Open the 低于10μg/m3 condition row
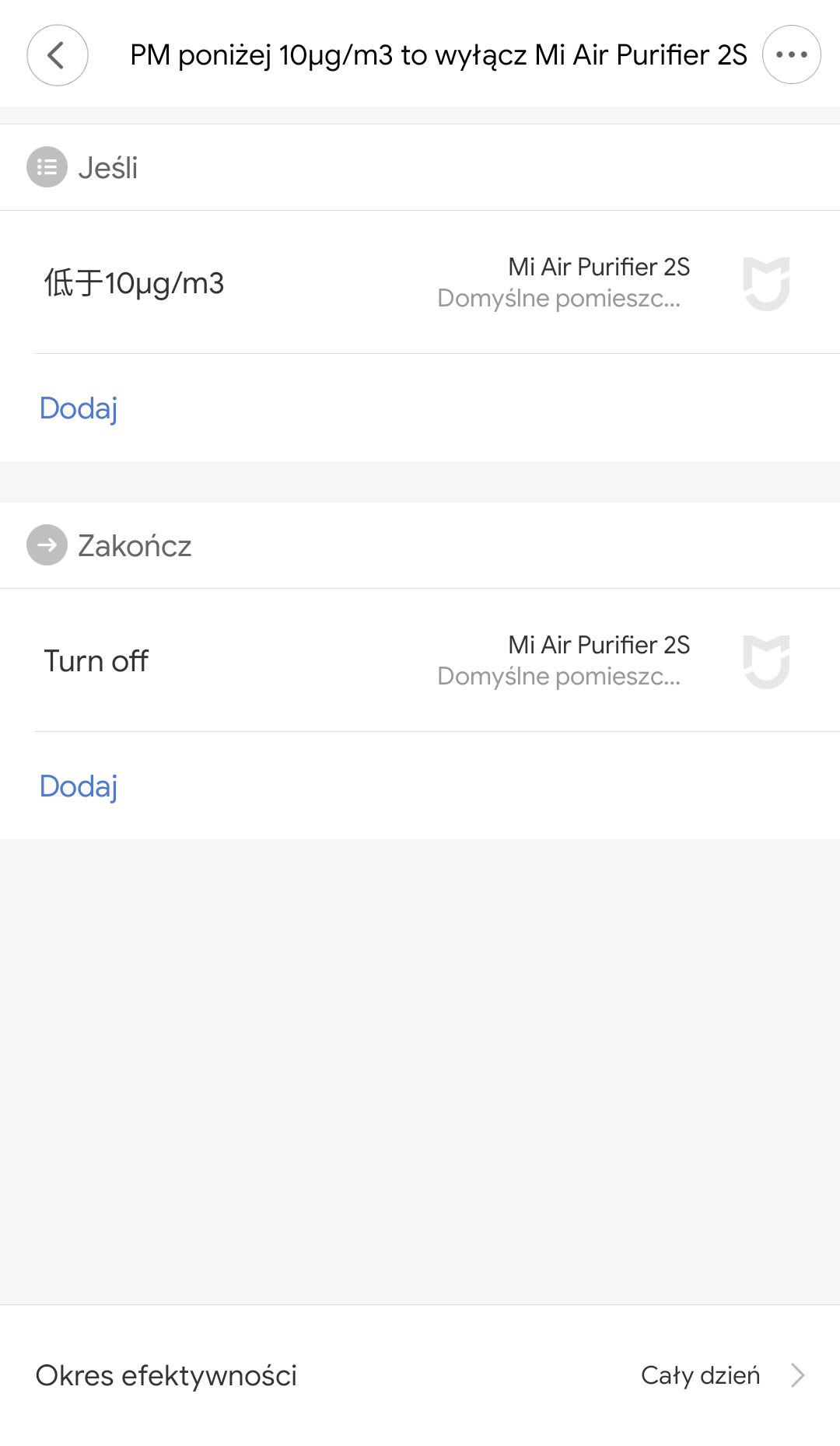The height and width of the screenshot is (1446, 840). (x=420, y=282)
